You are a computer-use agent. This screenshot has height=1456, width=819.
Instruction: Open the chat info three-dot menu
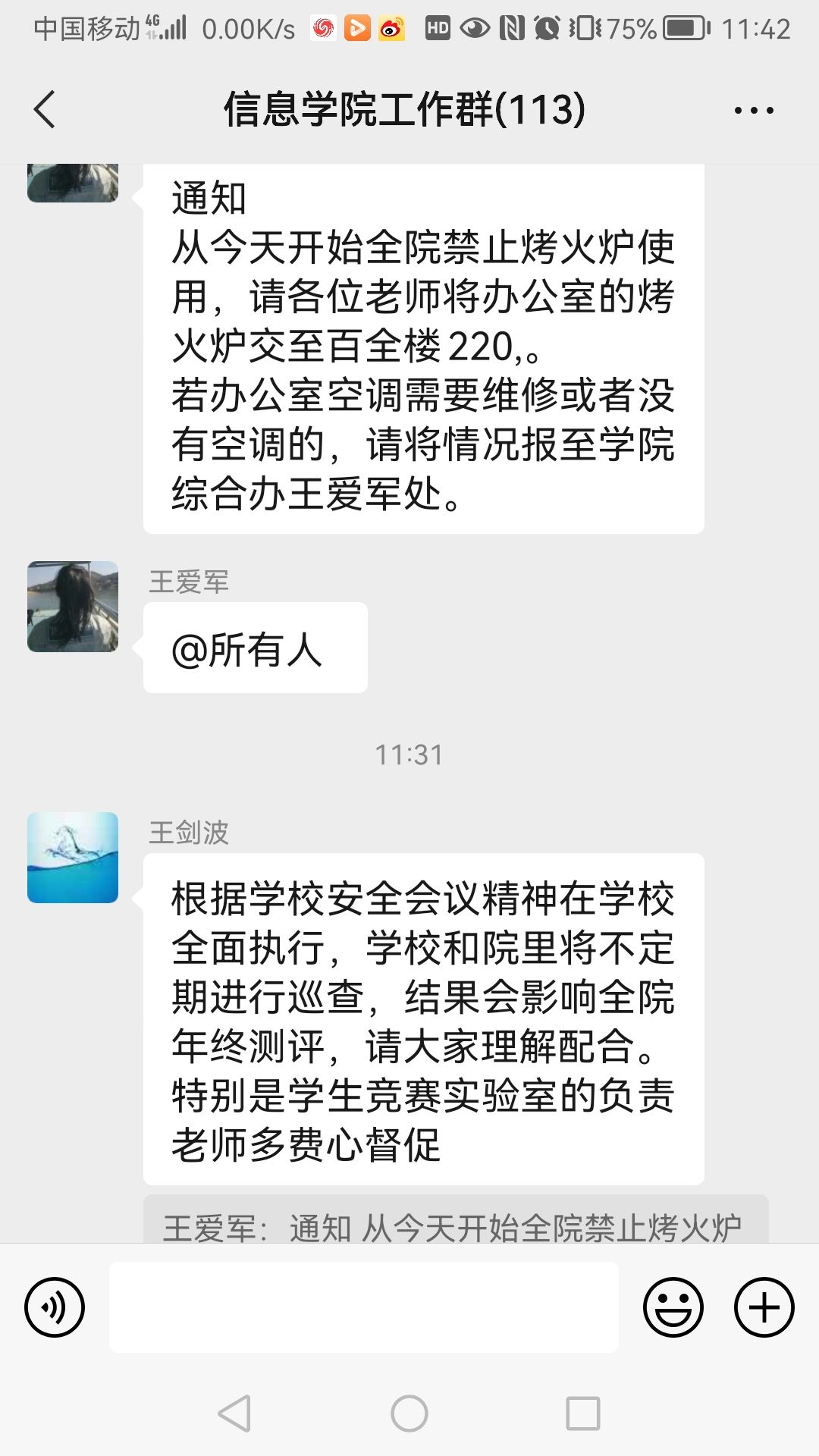pyautogui.click(x=754, y=110)
